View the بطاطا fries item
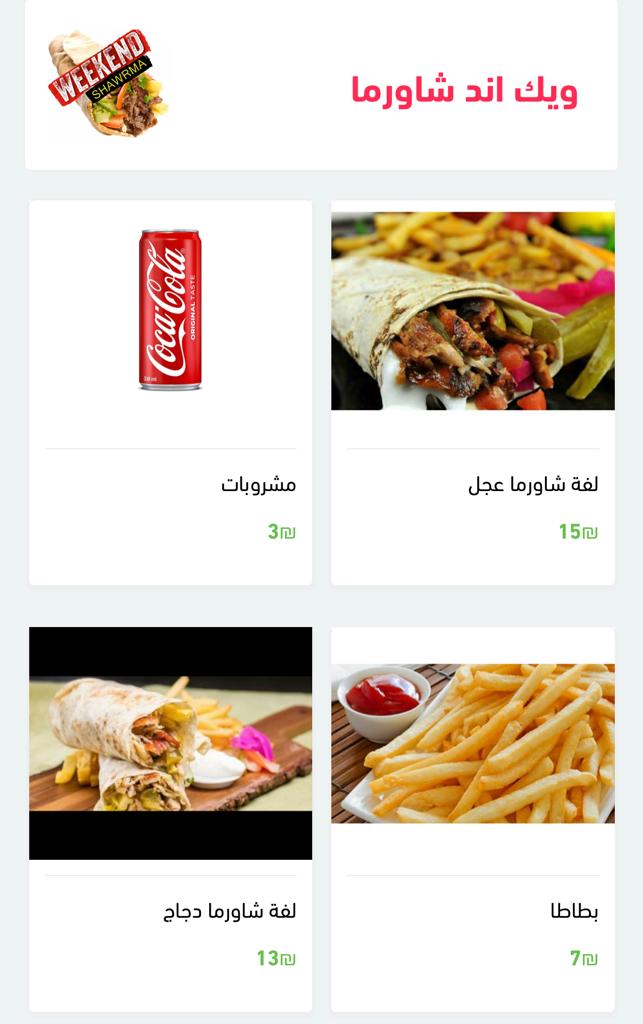The height and width of the screenshot is (1024, 643). coord(472,818)
